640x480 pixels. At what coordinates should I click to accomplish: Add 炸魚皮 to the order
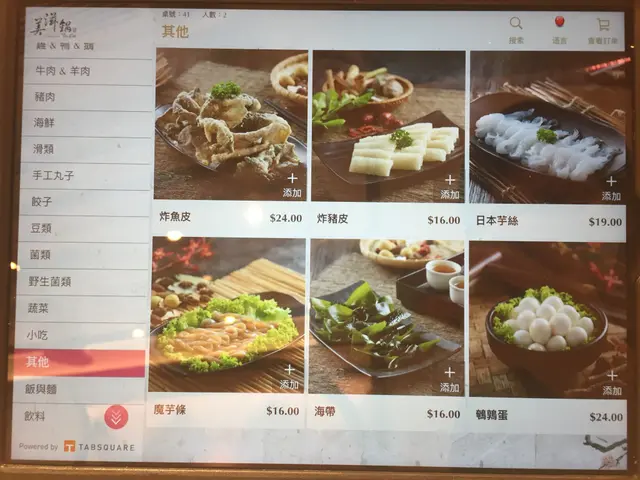pyautogui.click(x=292, y=186)
